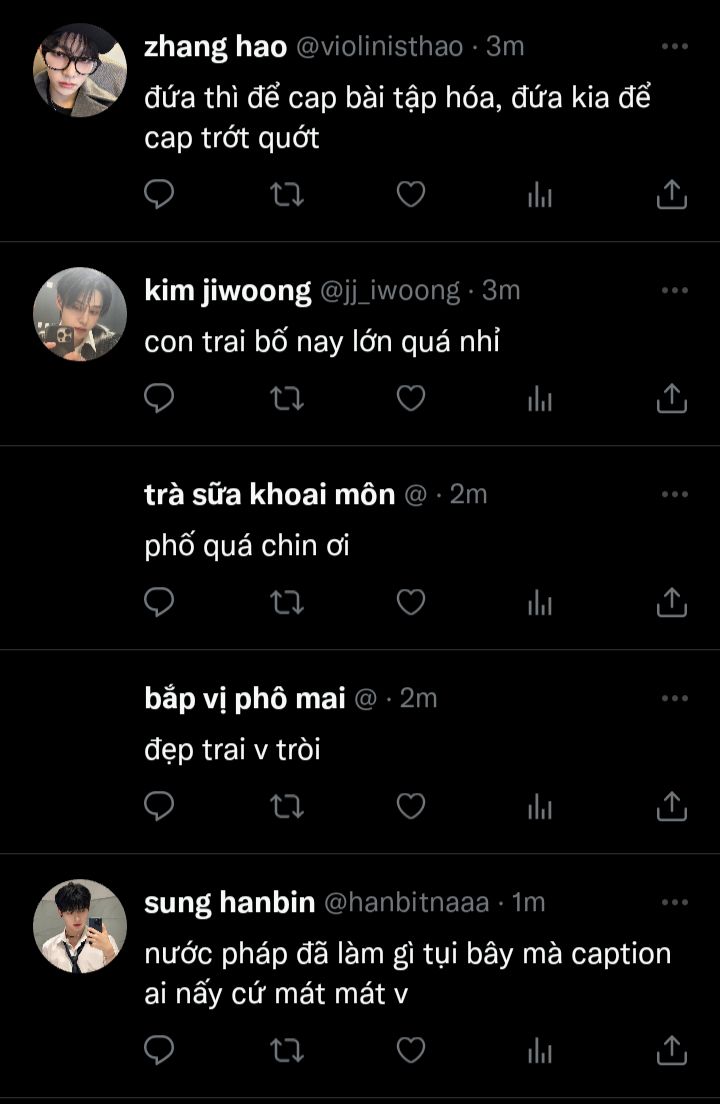Share sung hanbin's tweet

click(x=672, y=1050)
